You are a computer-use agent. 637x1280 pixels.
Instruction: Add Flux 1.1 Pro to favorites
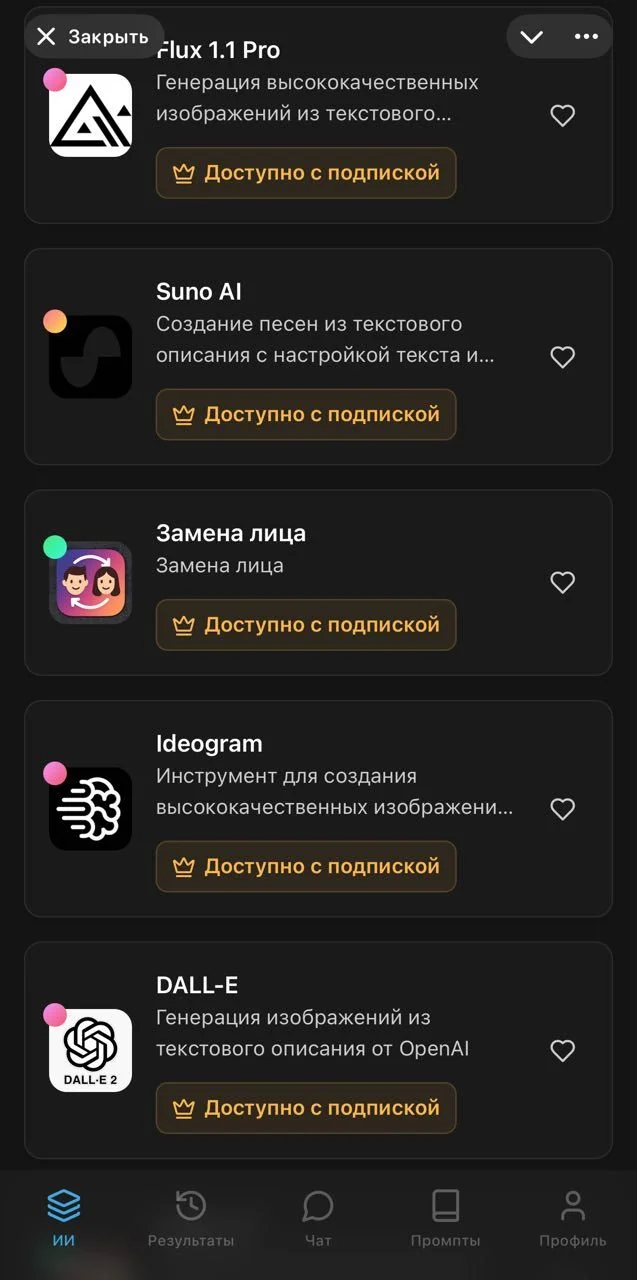[x=563, y=116]
